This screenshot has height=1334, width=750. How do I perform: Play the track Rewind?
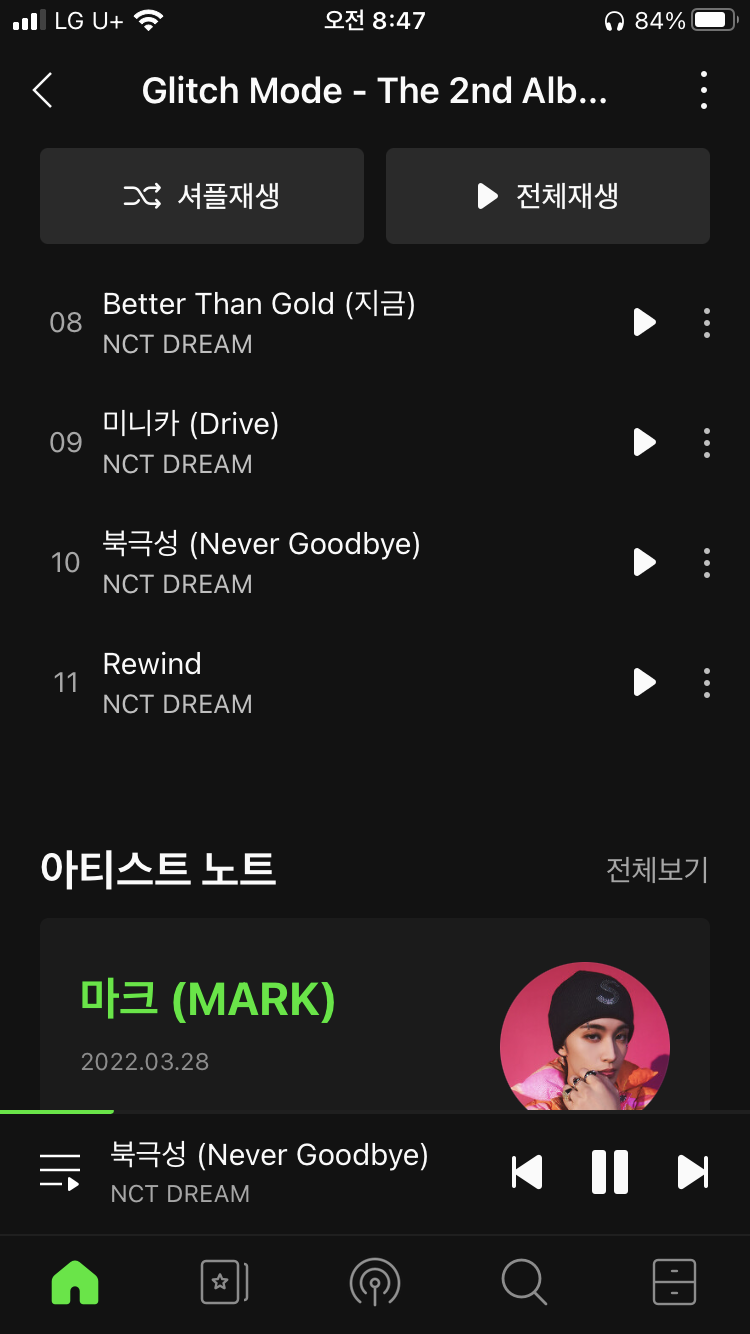click(644, 682)
